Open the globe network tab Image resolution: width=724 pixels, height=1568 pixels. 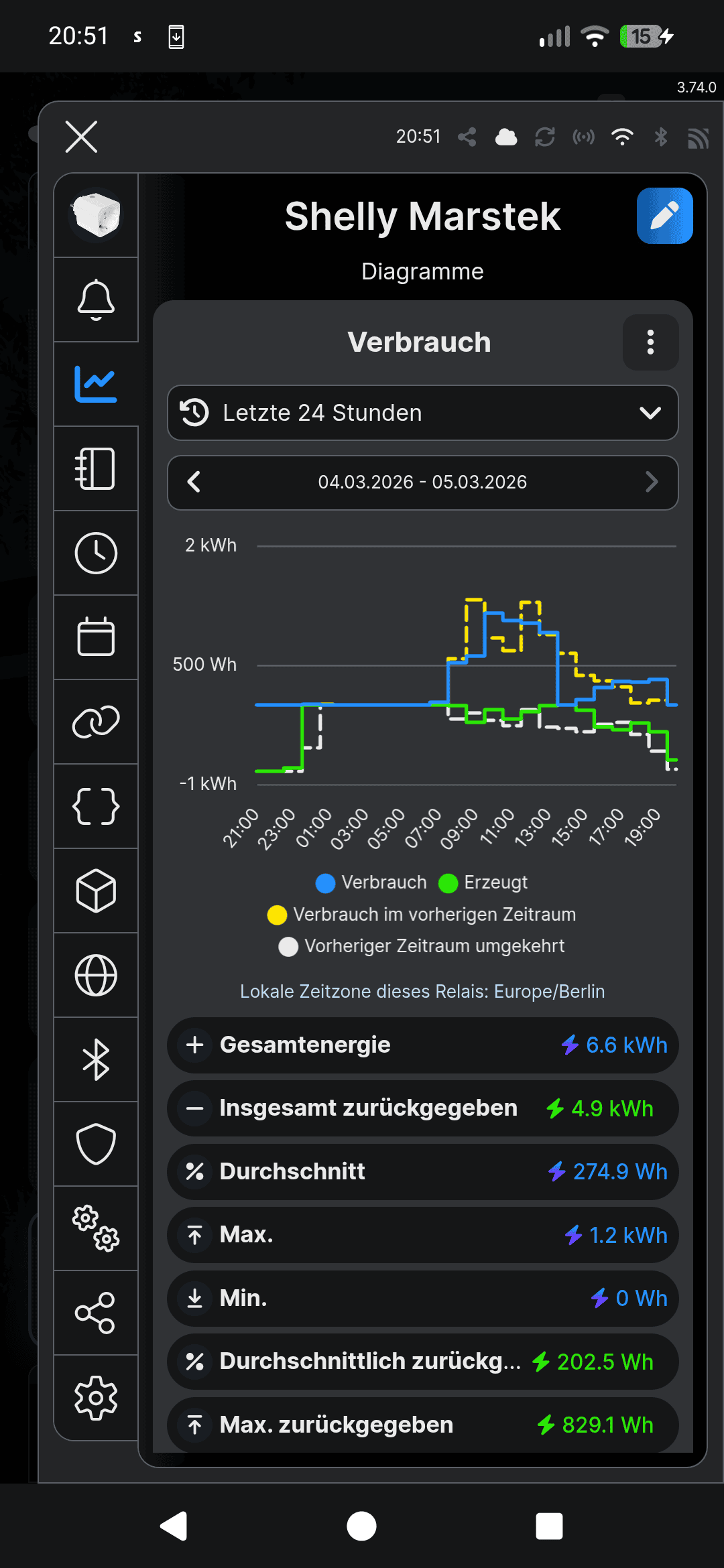coord(96,975)
